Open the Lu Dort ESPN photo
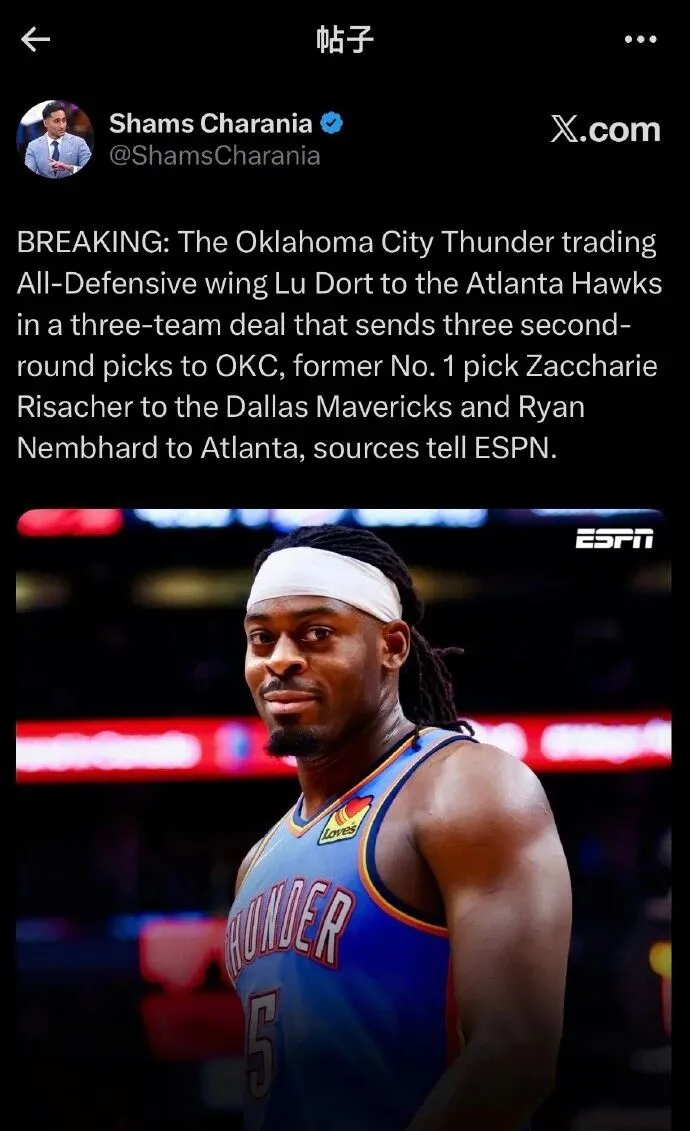Image resolution: width=690 pixels, height=1131 pixels. (344, 819)
